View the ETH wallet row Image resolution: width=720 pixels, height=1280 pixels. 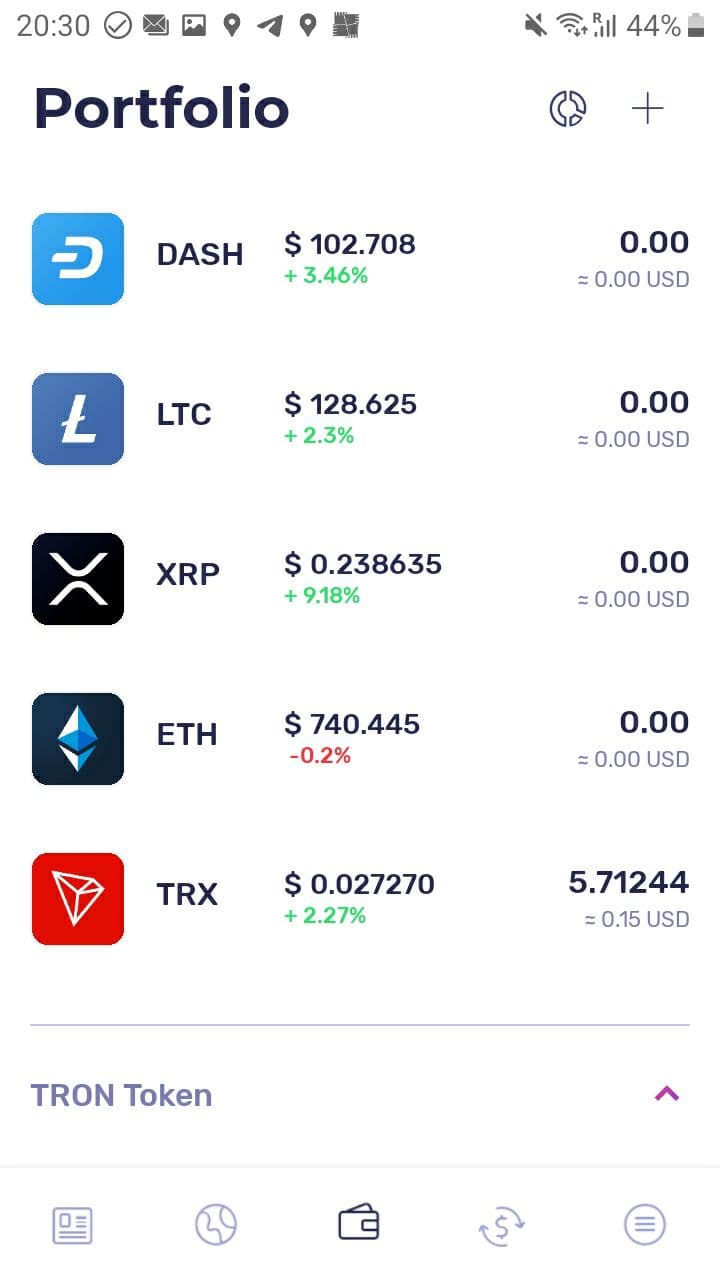tap(360, 739)
